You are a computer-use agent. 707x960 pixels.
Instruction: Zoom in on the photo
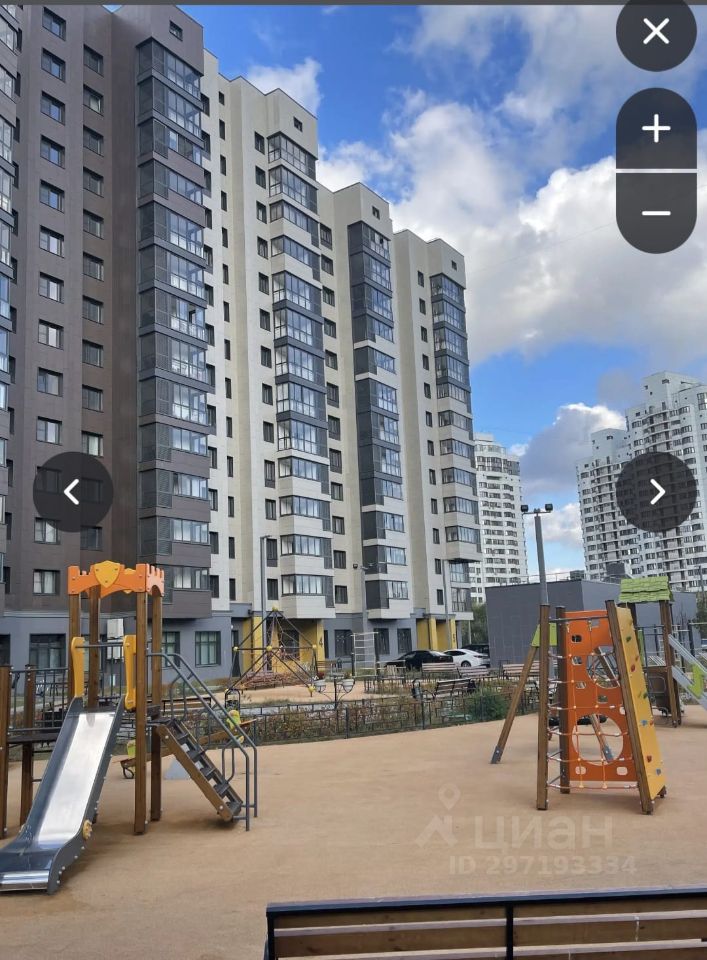tap(656, 128)
